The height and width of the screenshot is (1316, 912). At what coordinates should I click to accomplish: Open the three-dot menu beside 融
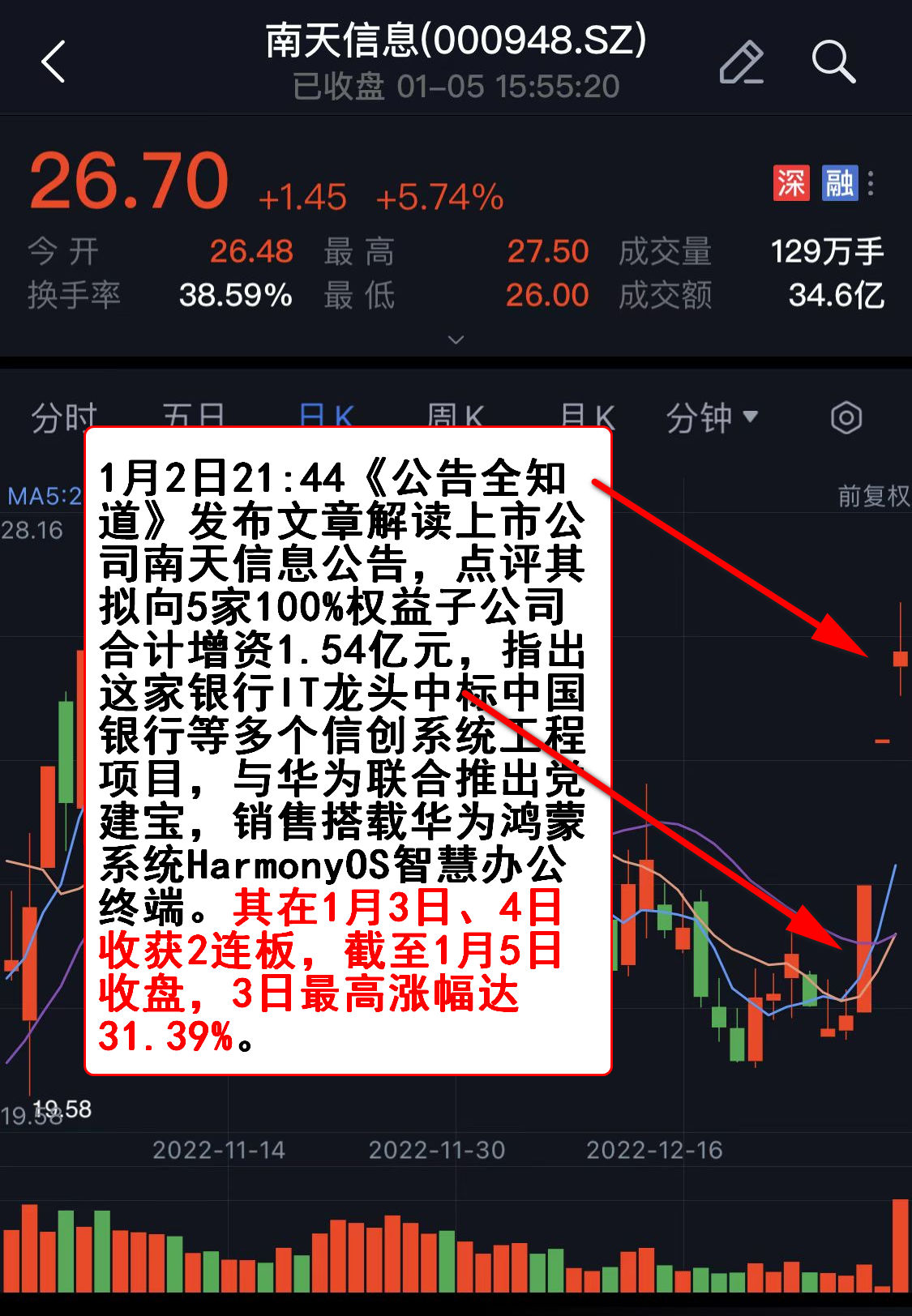(x=871, y=183)
